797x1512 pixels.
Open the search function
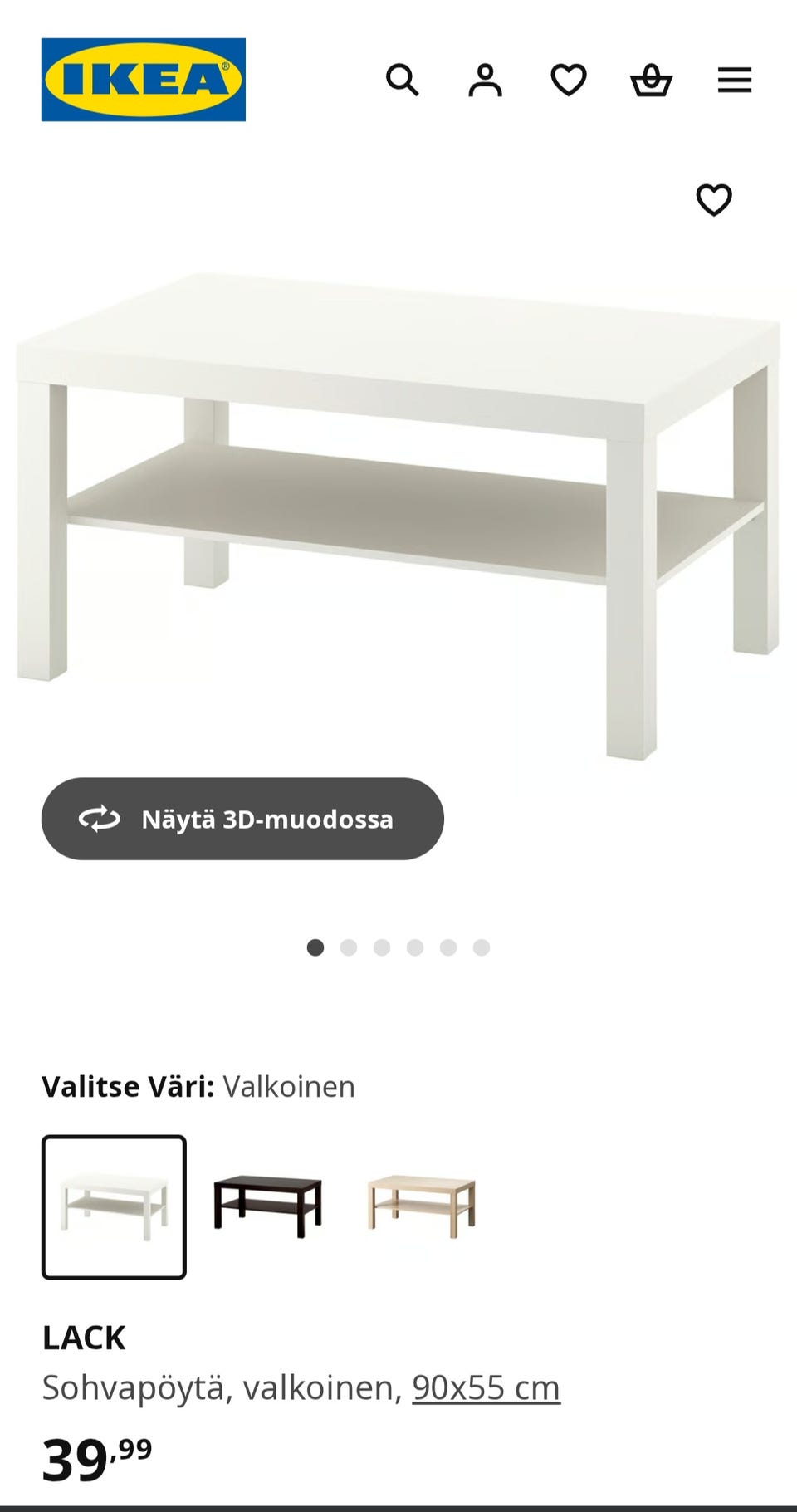[x=403, y=81]
